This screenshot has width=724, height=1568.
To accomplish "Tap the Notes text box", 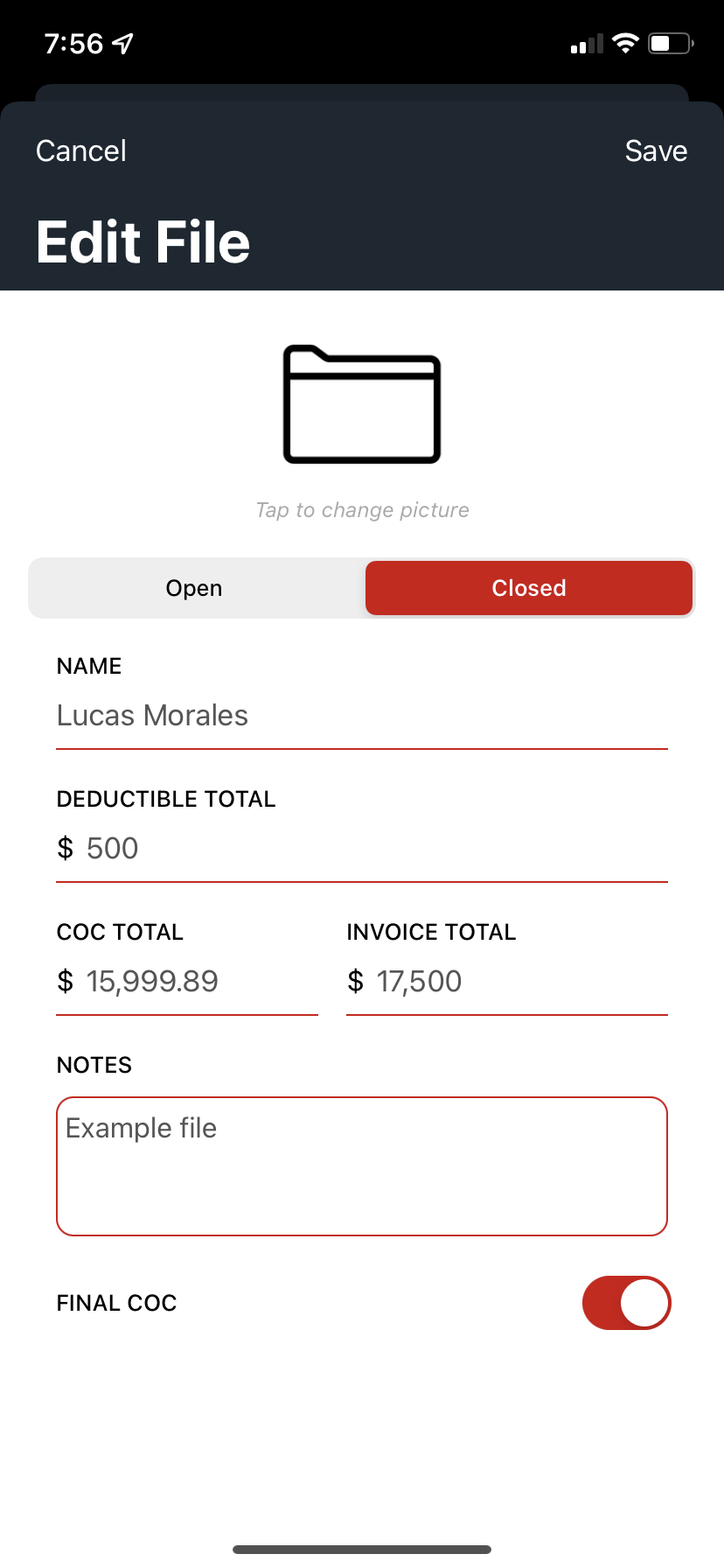I will click(x=362, y=1166).
